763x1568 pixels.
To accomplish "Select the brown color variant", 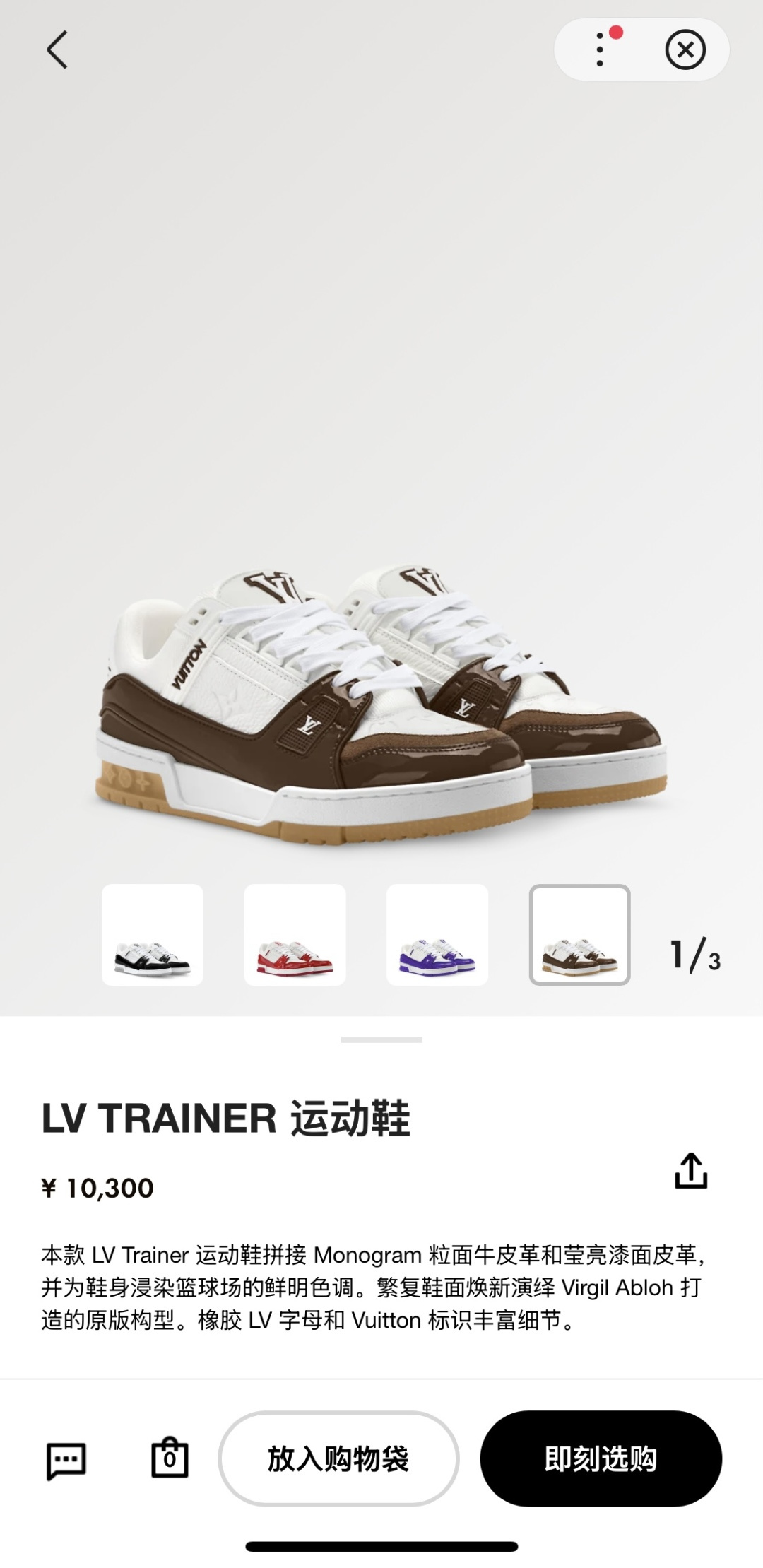I will pyautogui.click(x=579, y=934).
